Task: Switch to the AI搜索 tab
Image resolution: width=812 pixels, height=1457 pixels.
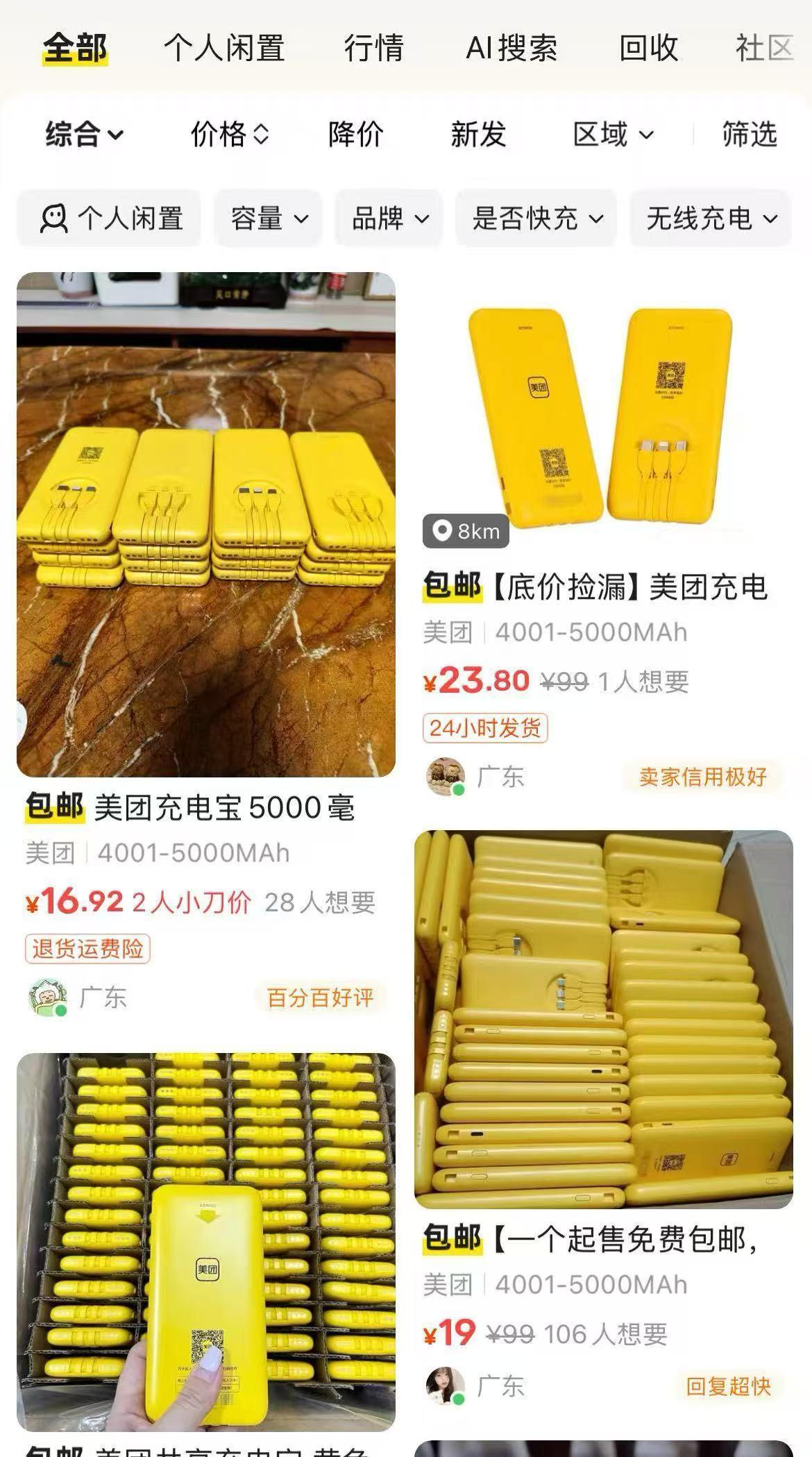Action: pos(511,49)
